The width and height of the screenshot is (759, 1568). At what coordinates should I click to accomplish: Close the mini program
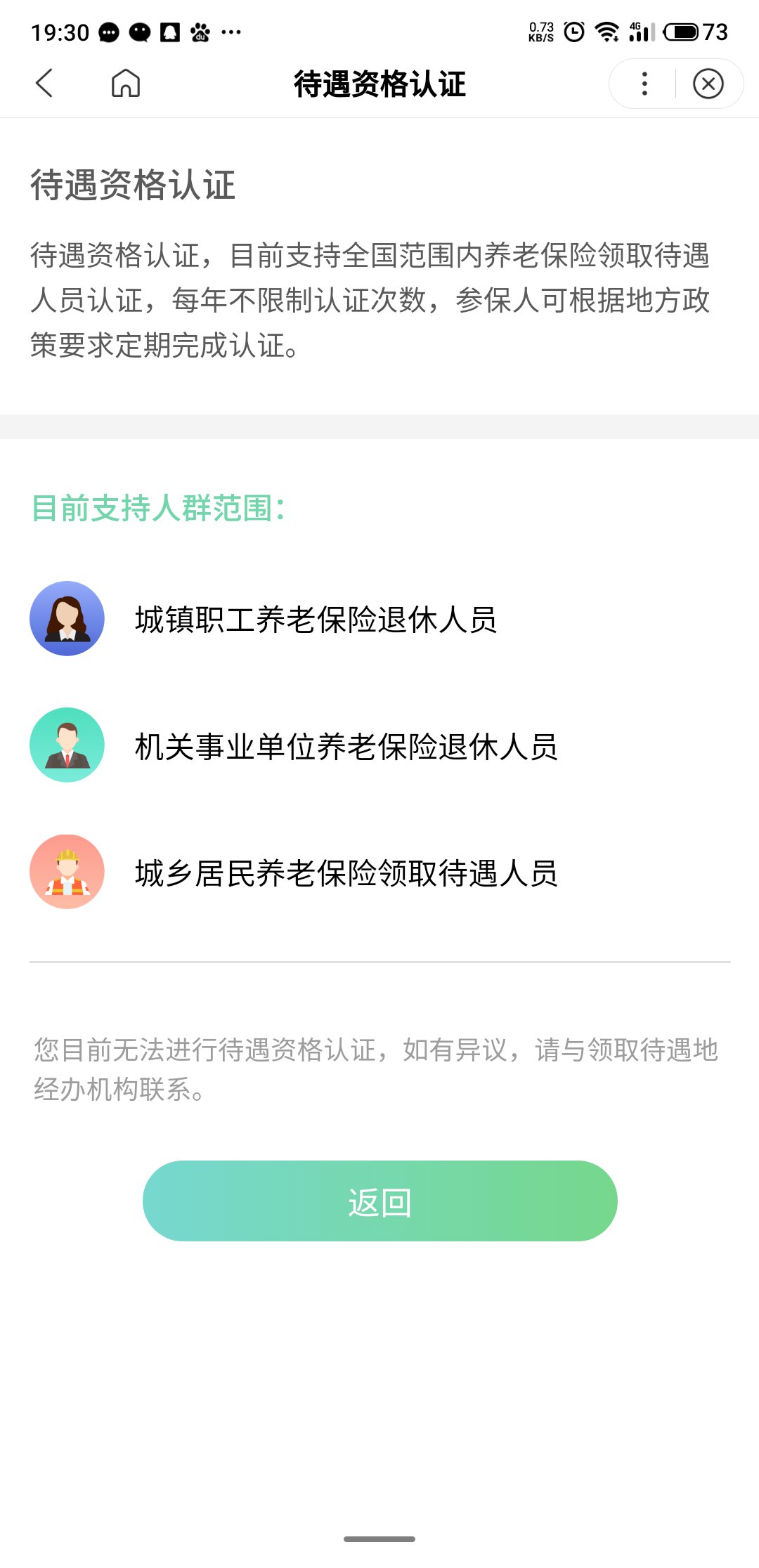point(708,84)
